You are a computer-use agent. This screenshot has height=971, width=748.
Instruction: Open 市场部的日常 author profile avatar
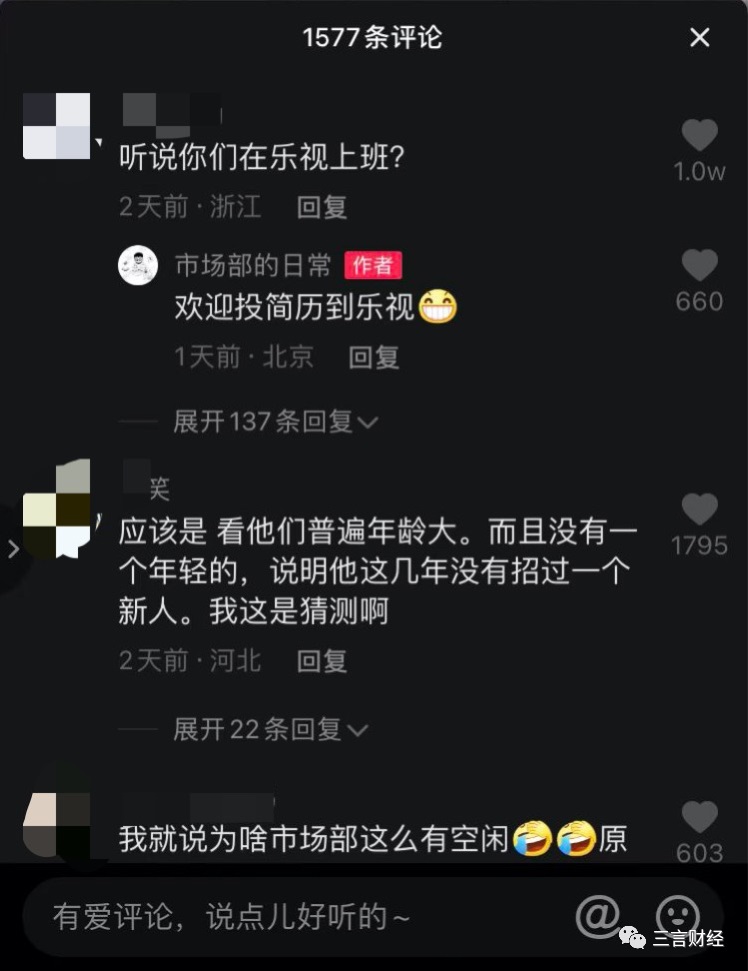139,265
